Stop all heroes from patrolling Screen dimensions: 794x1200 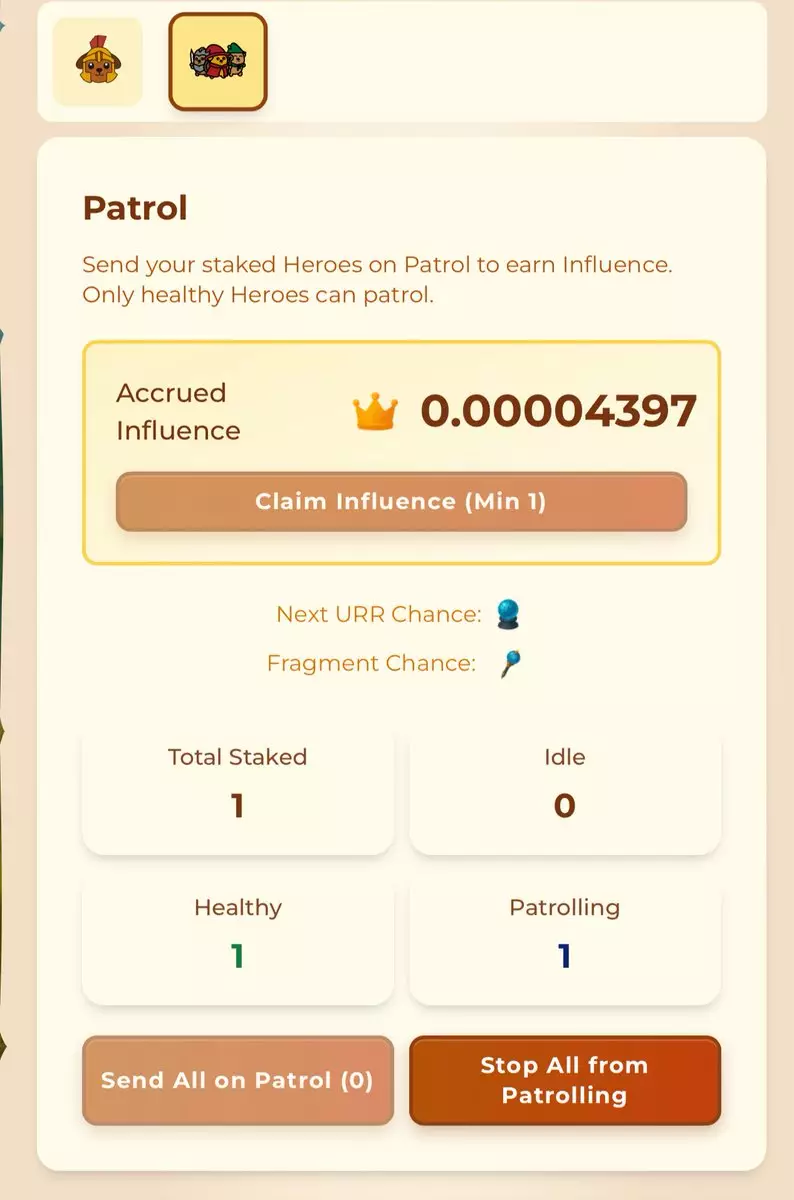coord(564,1080)
